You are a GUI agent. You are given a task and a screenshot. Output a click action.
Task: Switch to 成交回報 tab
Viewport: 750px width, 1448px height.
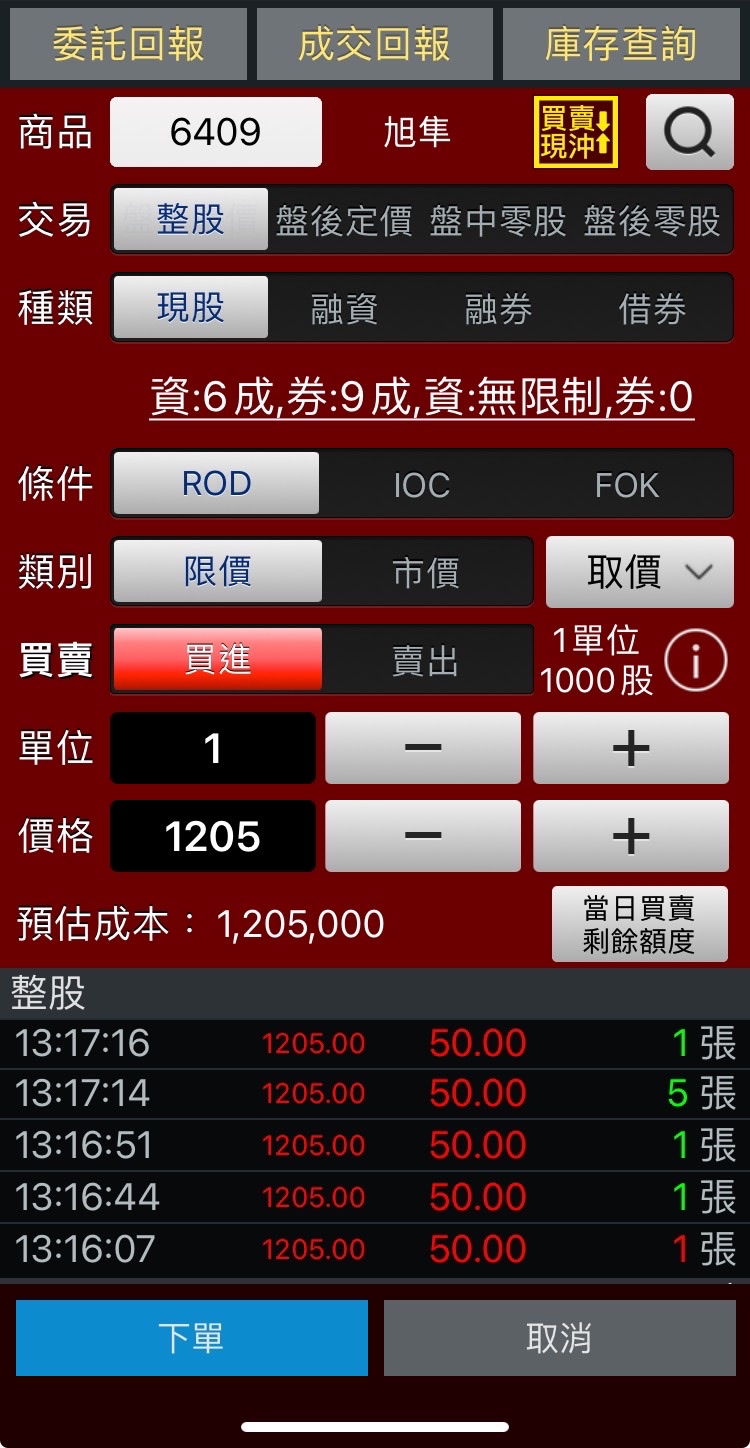374,44
